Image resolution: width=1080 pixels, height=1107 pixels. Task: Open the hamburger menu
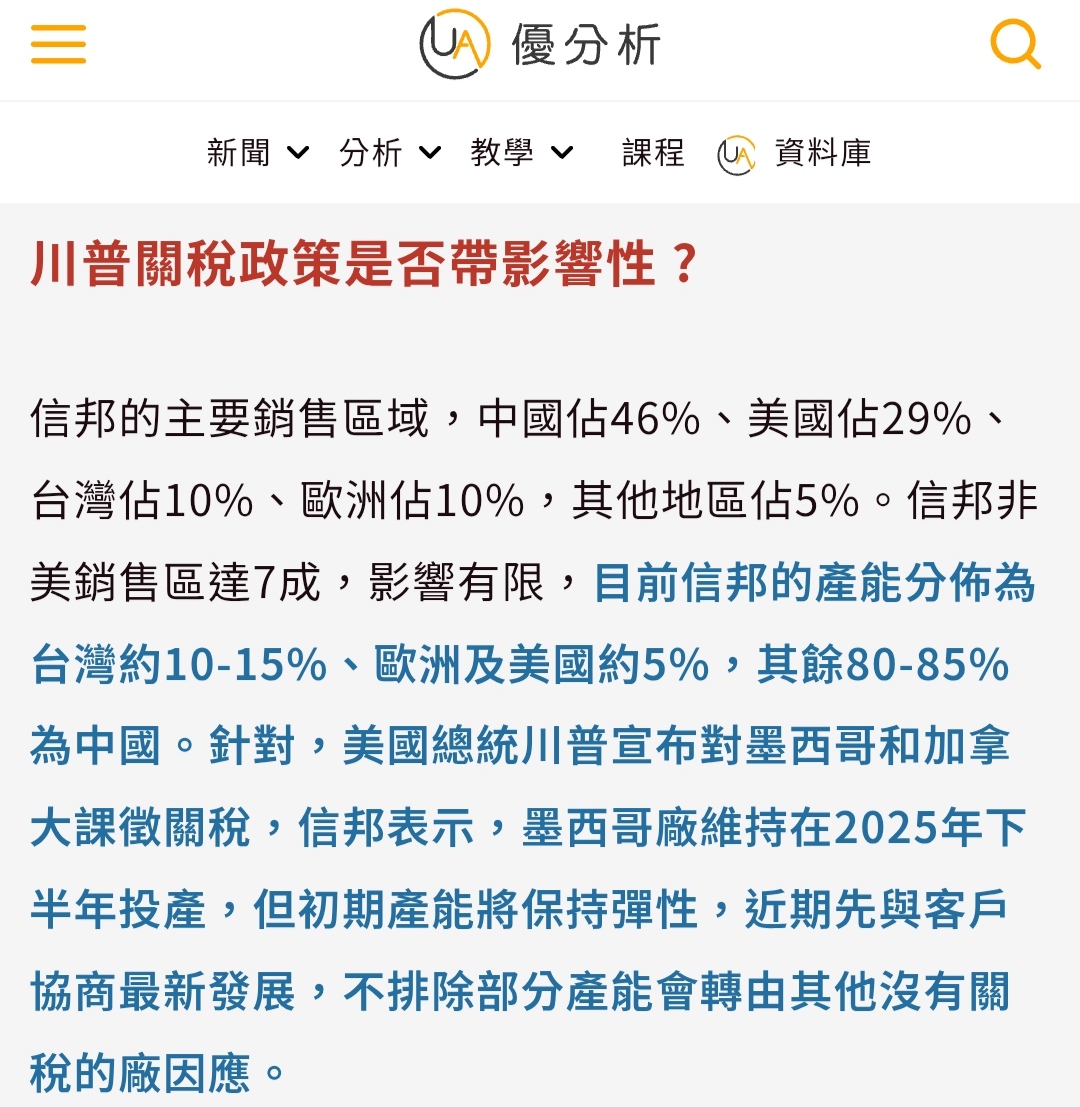click(58, 45)
